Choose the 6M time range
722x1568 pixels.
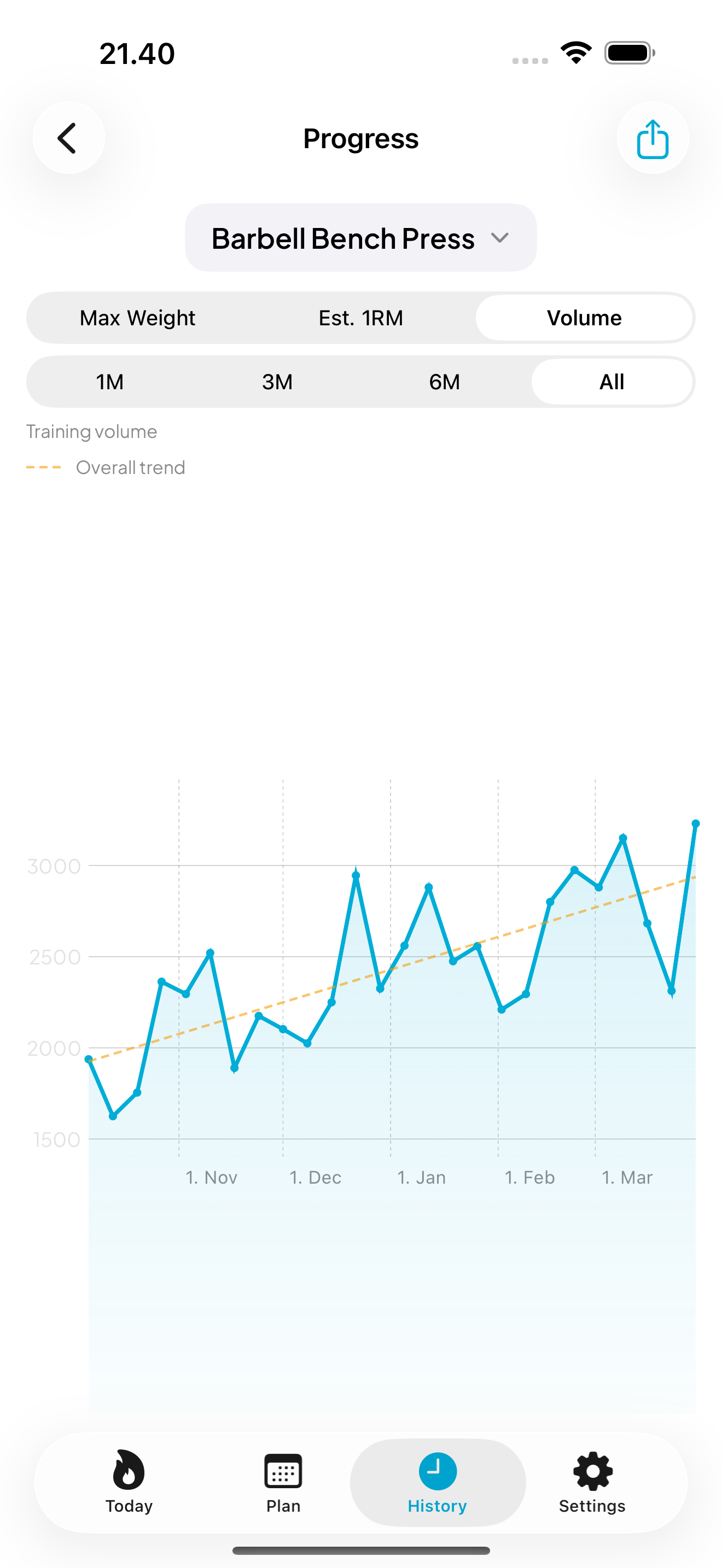click(x=444, y=382)
